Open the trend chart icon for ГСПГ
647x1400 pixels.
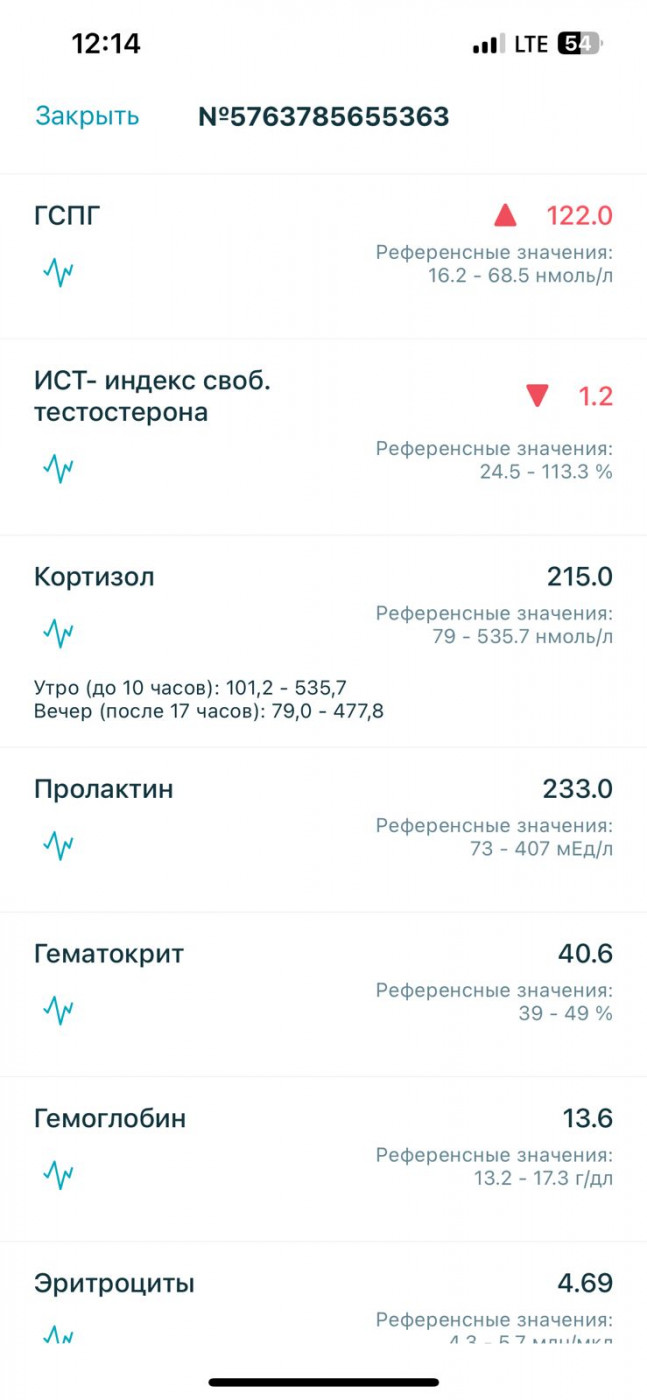click(59, 272)
